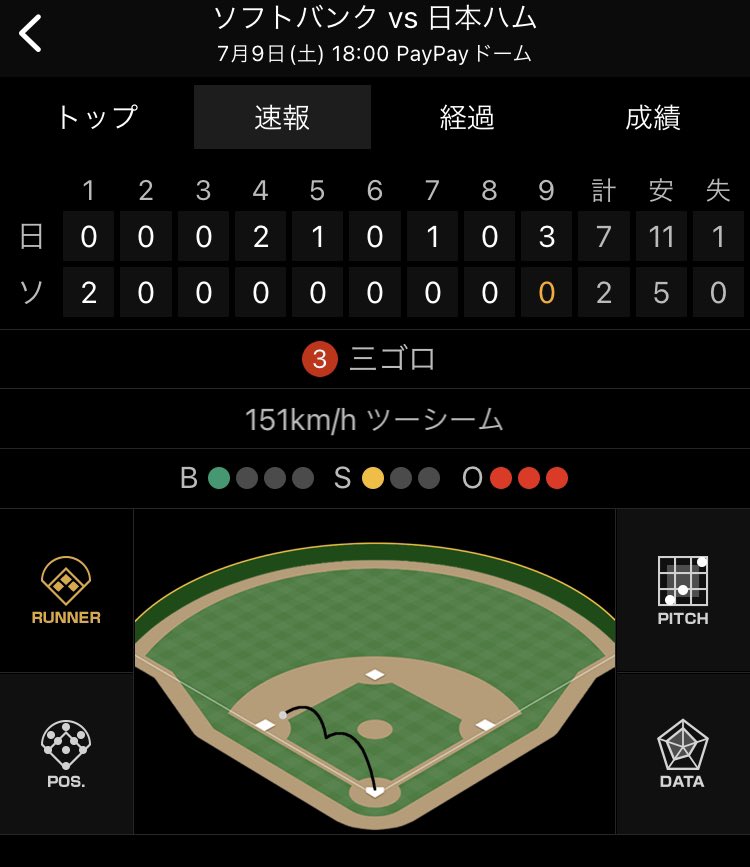Show fielder positions with POS.

66,754
